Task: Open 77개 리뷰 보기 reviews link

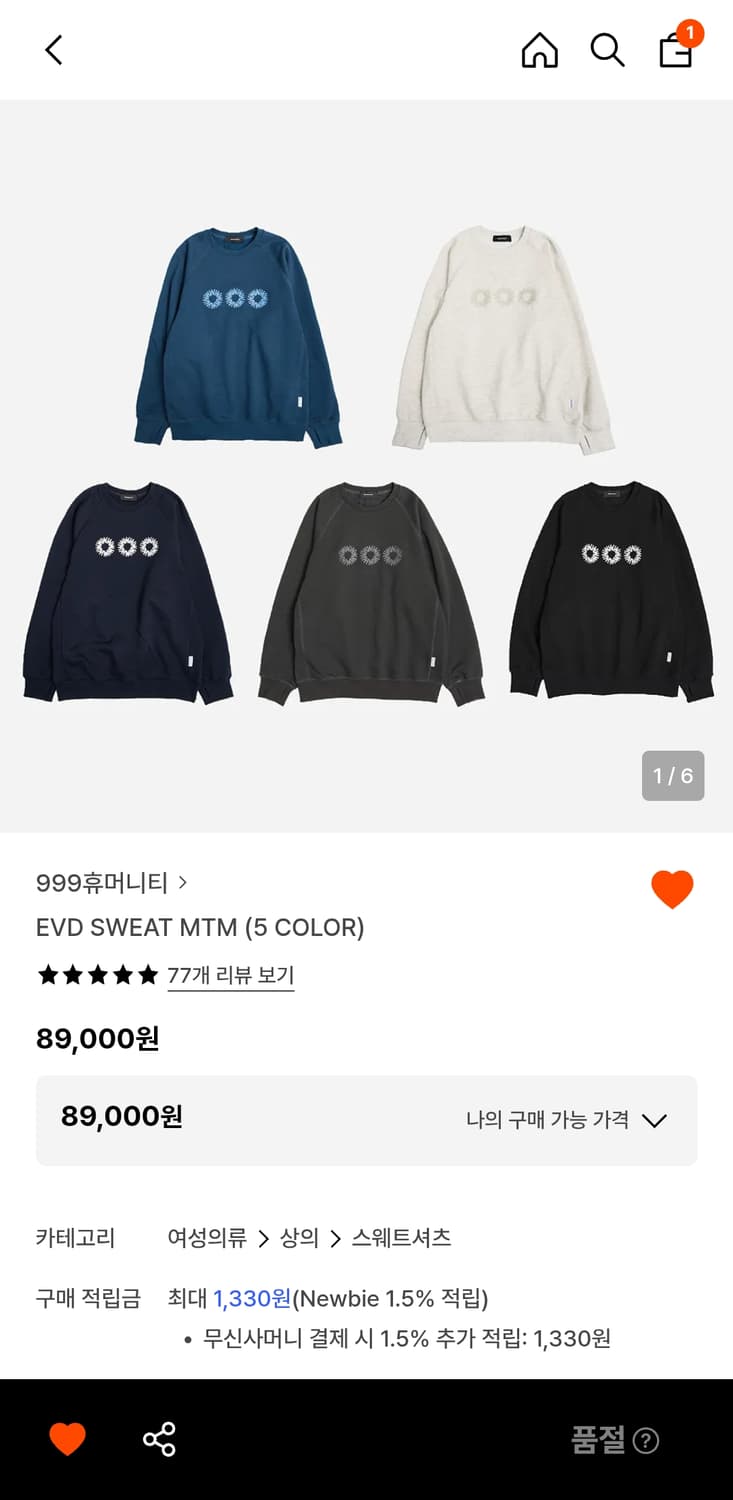Action: [x=231, y=974]
